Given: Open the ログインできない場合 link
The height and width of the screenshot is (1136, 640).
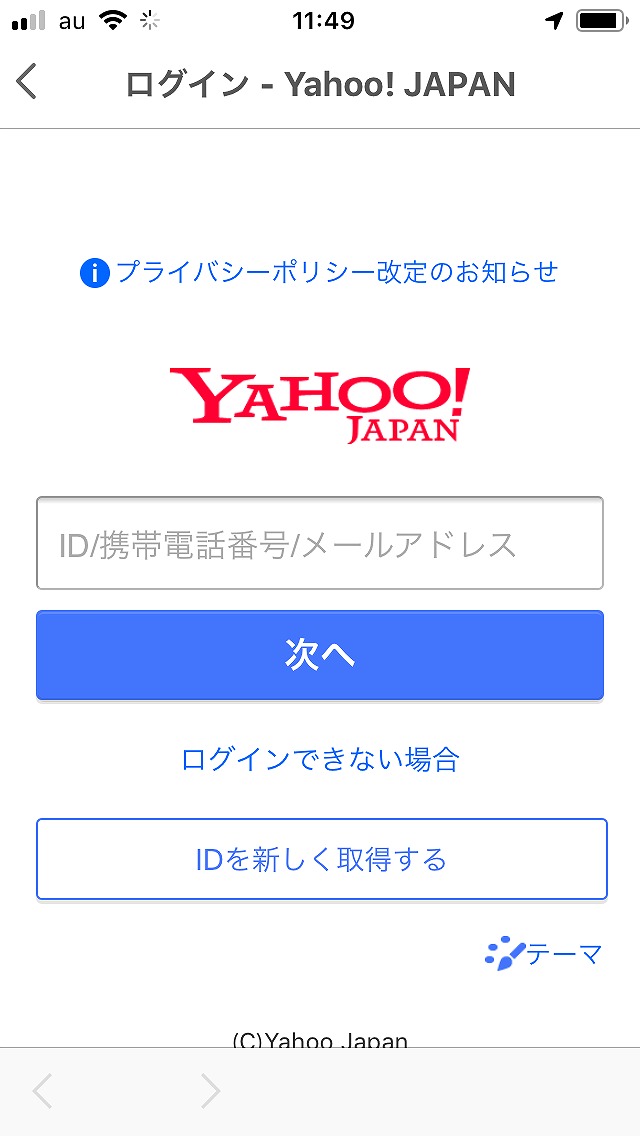Looking at the screenshot, I should pos(320,759).
